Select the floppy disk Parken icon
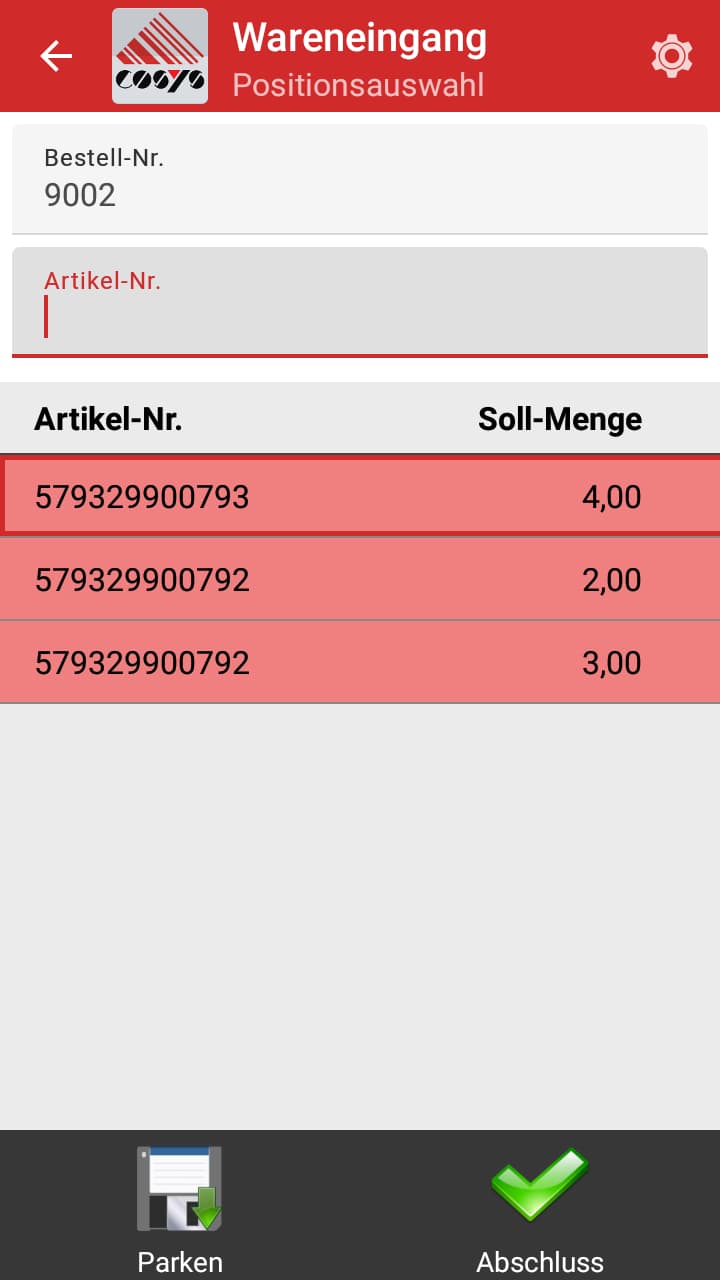720x1280 pixels. pos(179,1190)
